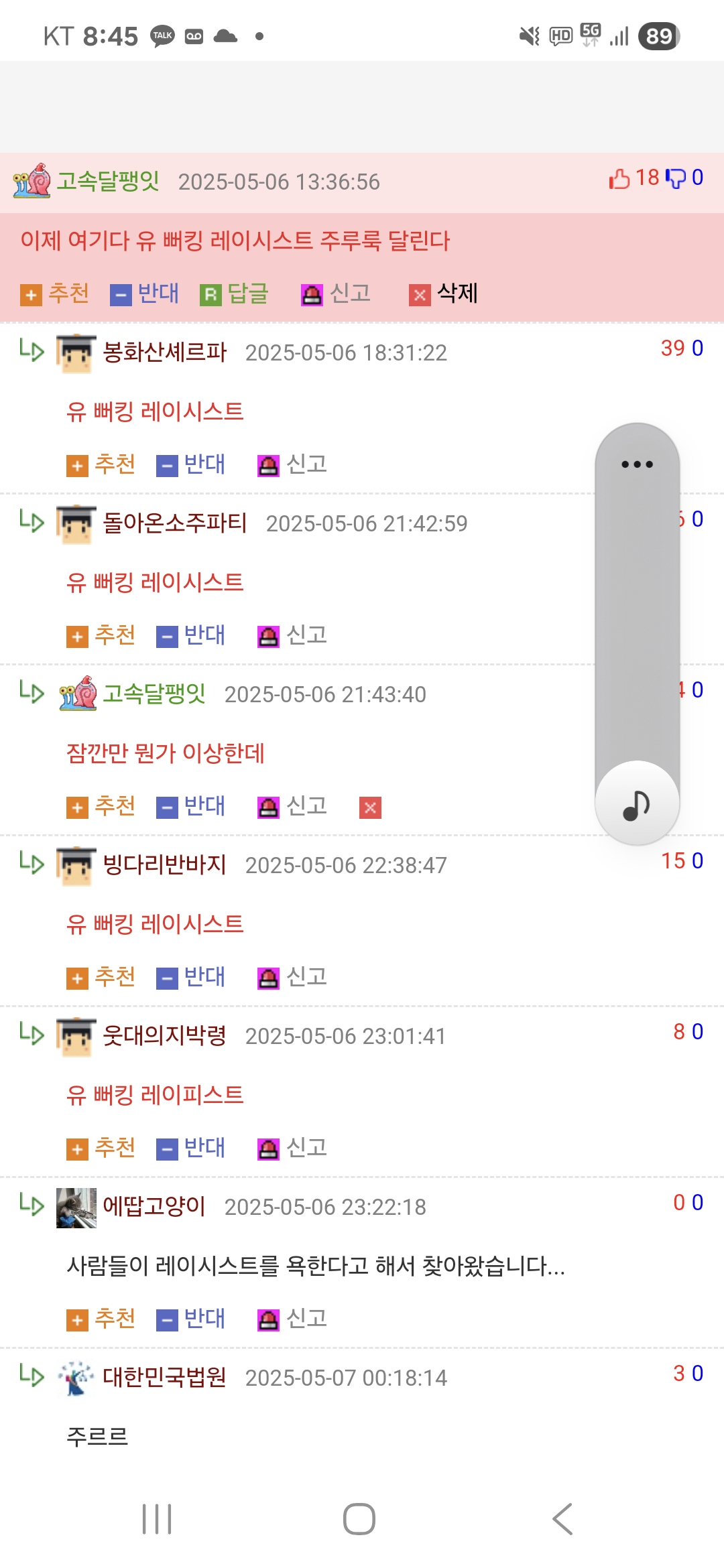
Task: Open recent apps from the navigation bar
Action: (157, 1519)
